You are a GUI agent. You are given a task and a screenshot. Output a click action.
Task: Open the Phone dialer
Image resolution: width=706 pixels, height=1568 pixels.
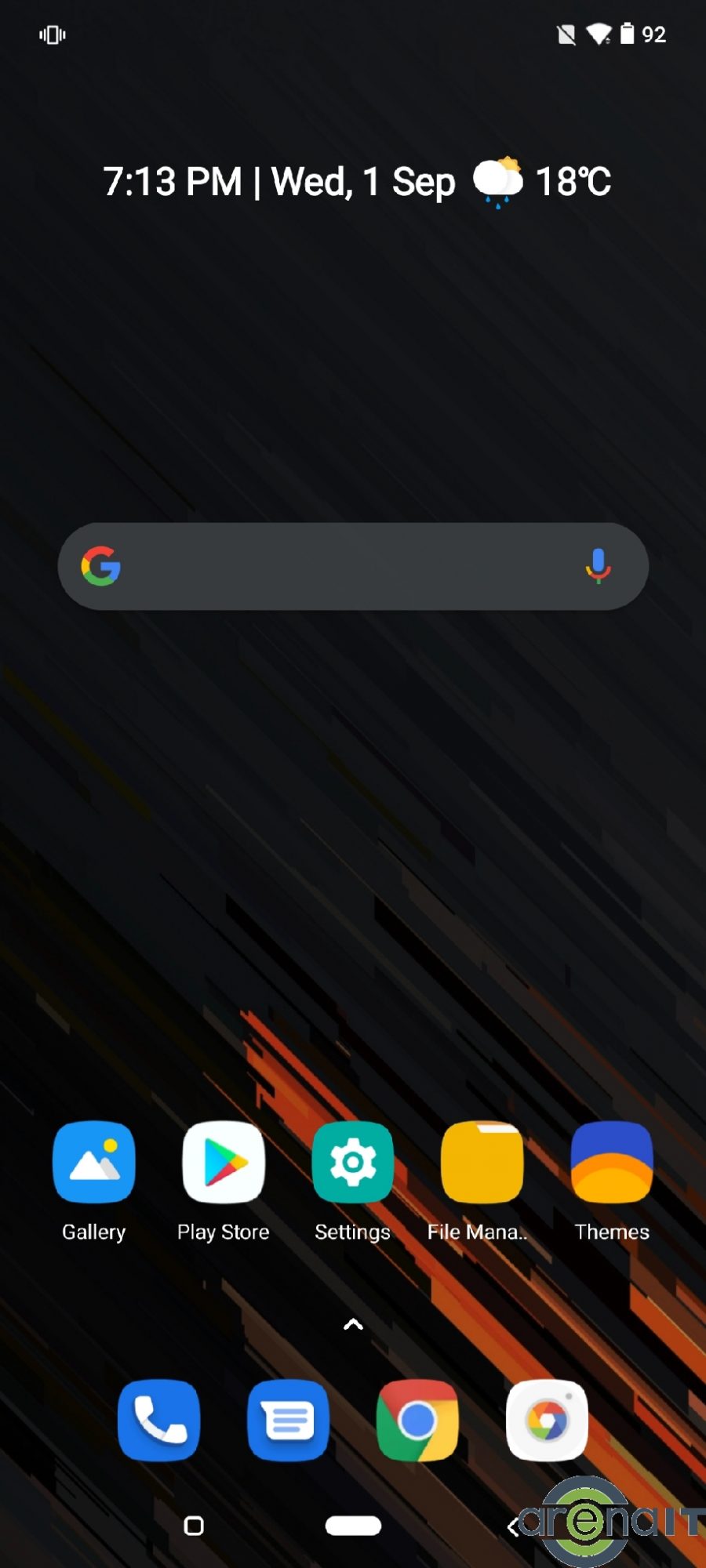point(159,1421)
